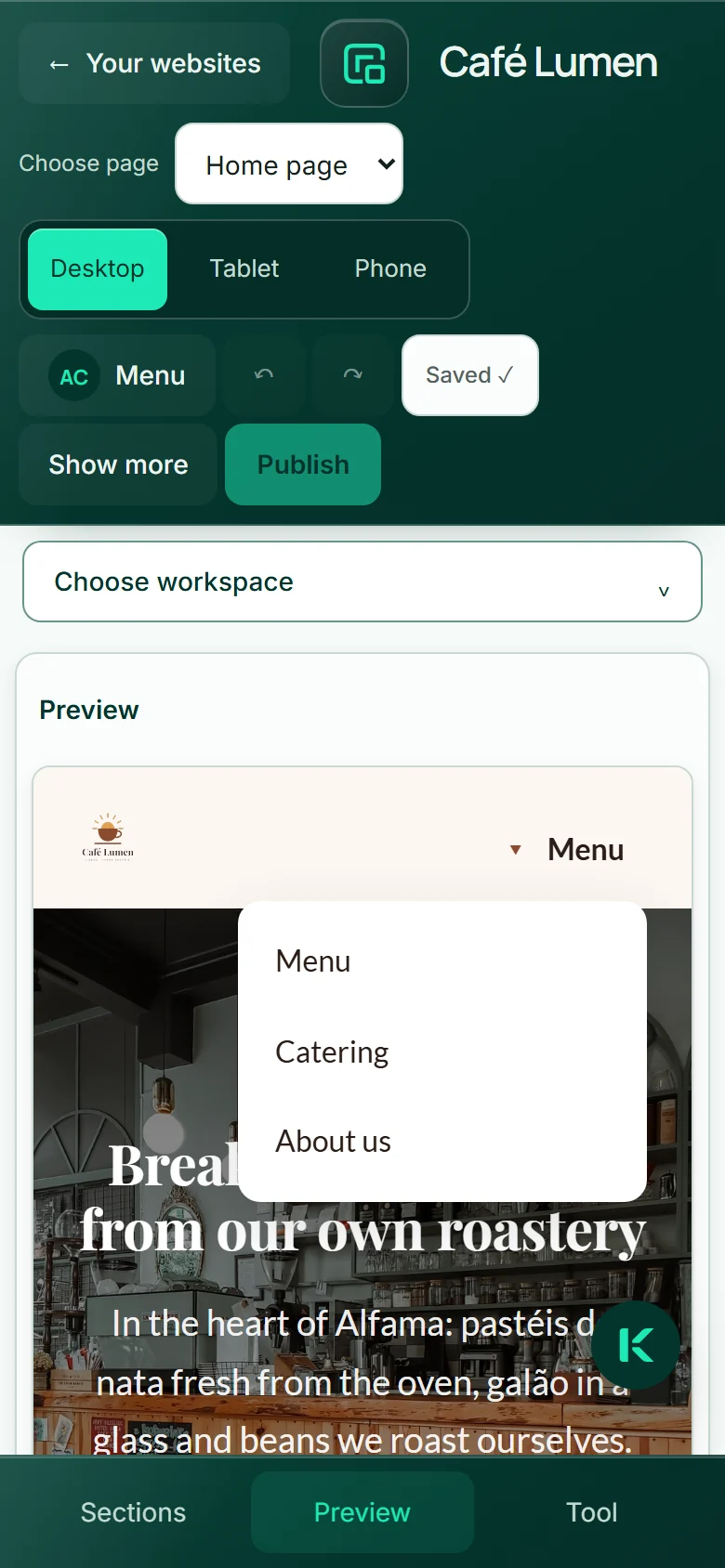This screenshot has height=1568, width=725.
Task: Tap the Saved status button
Action: [x=470, y=375]
